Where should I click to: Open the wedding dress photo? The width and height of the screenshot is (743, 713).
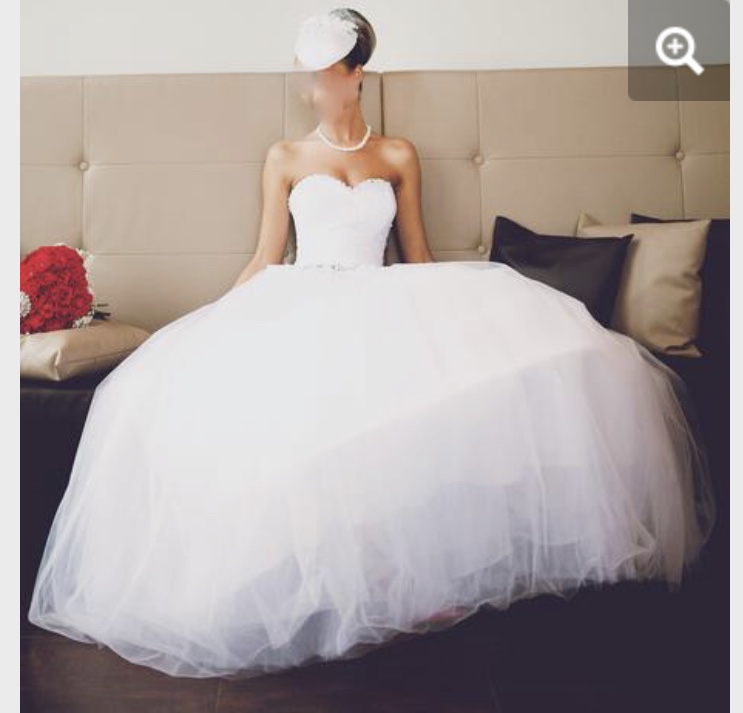click(x=370, y=400)
